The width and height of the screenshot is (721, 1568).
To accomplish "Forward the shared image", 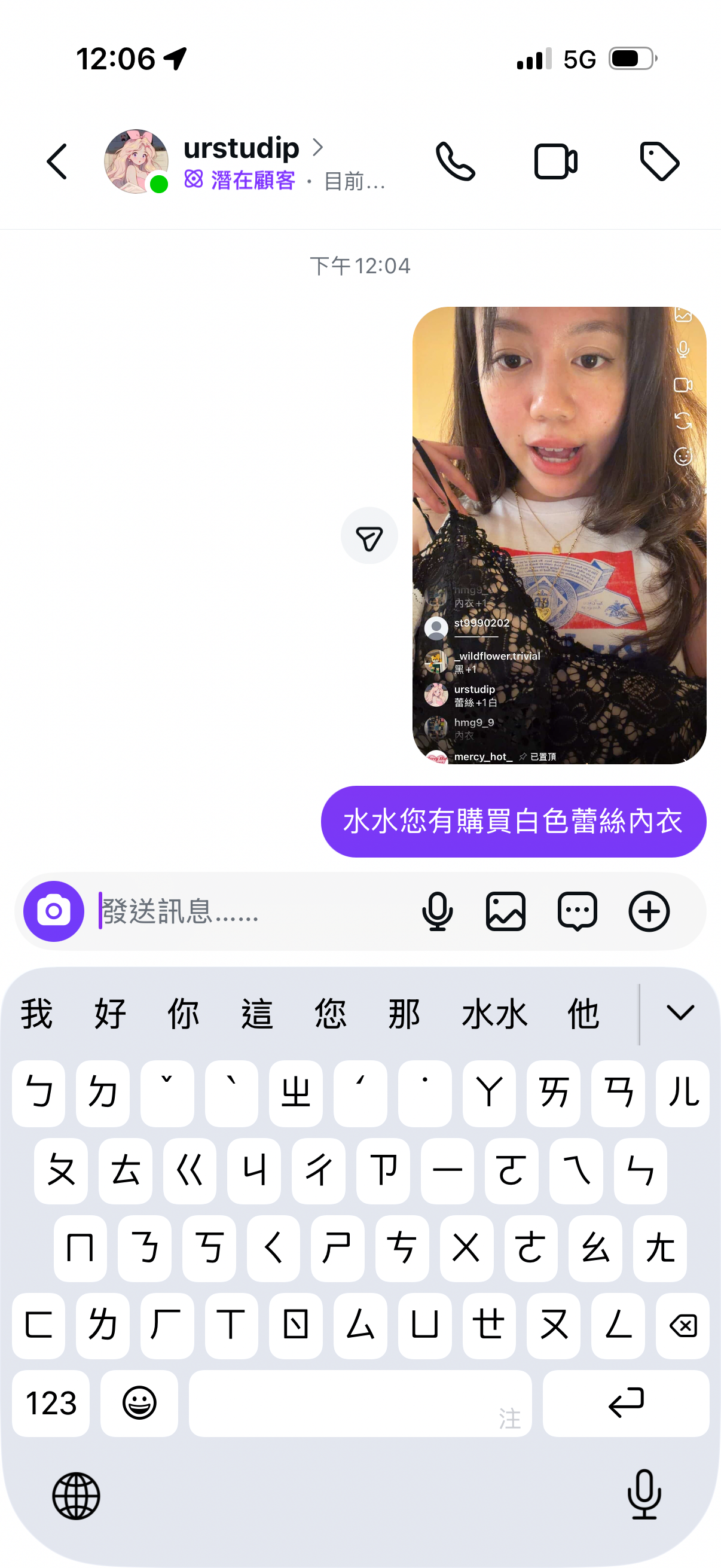I will (x=369, y=536).
